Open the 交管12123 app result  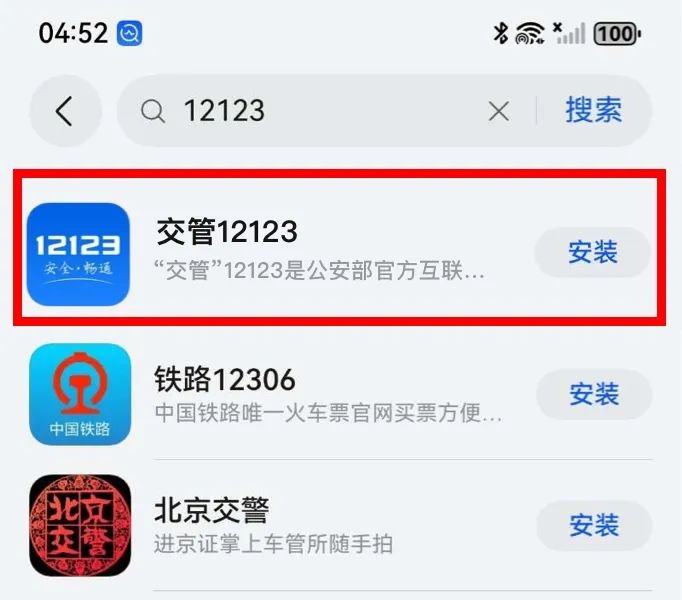[320, 250]
